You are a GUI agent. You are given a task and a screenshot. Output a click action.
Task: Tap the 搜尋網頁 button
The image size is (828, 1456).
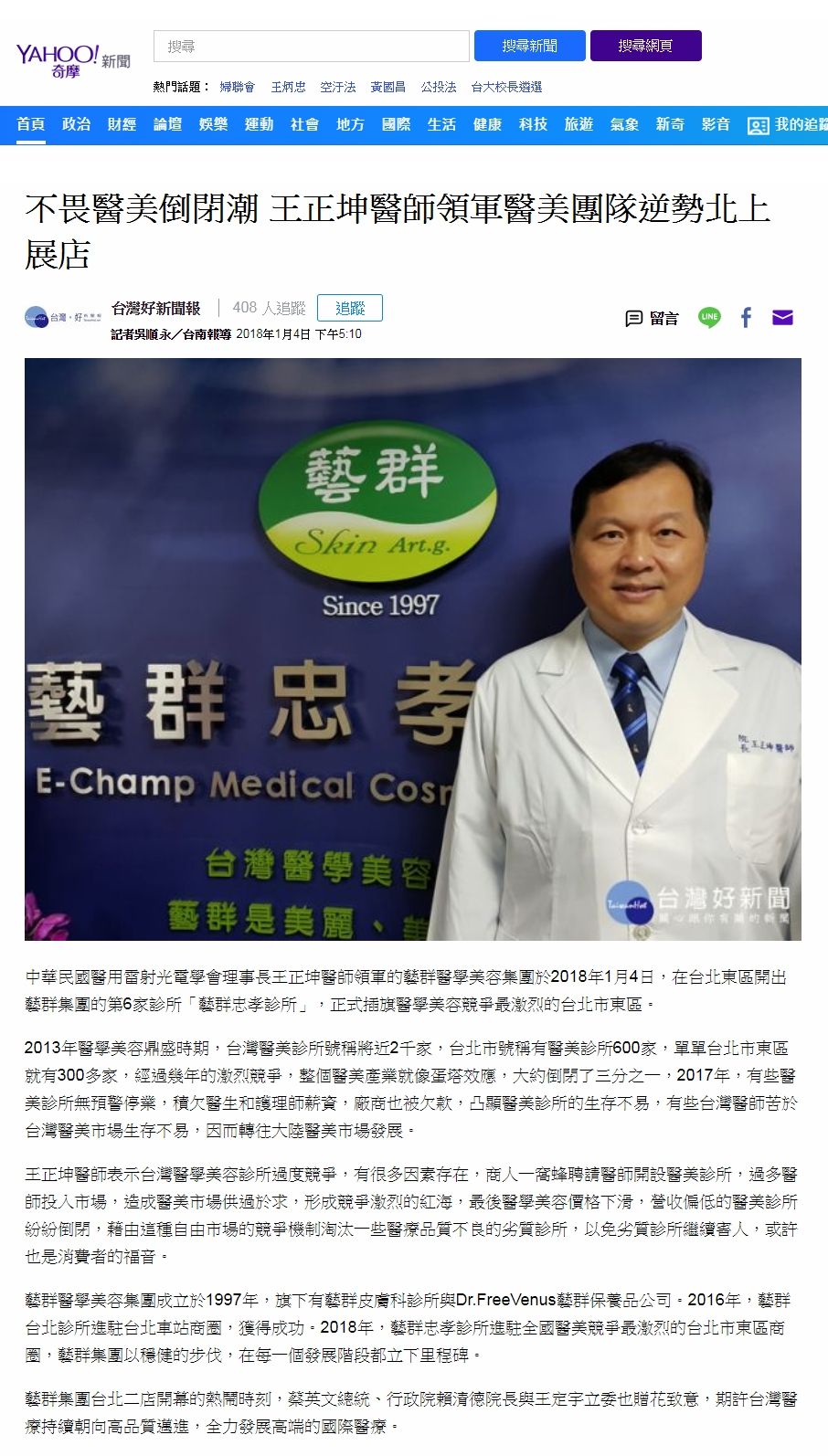pos(645,46)
